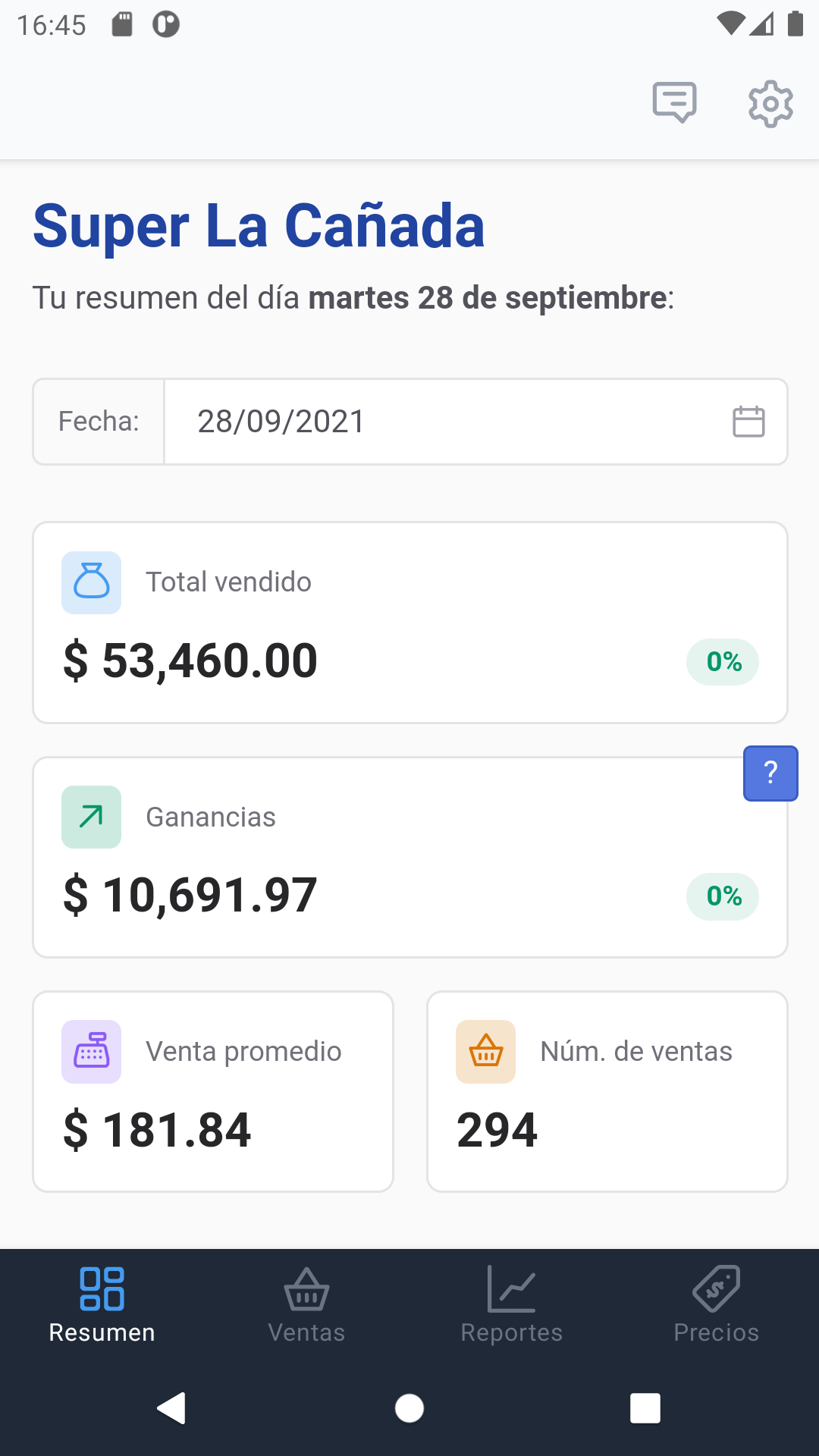Open the messages icon in the top bar
The width and height of the screenshot is (819, 1456).
coord(674,102)
